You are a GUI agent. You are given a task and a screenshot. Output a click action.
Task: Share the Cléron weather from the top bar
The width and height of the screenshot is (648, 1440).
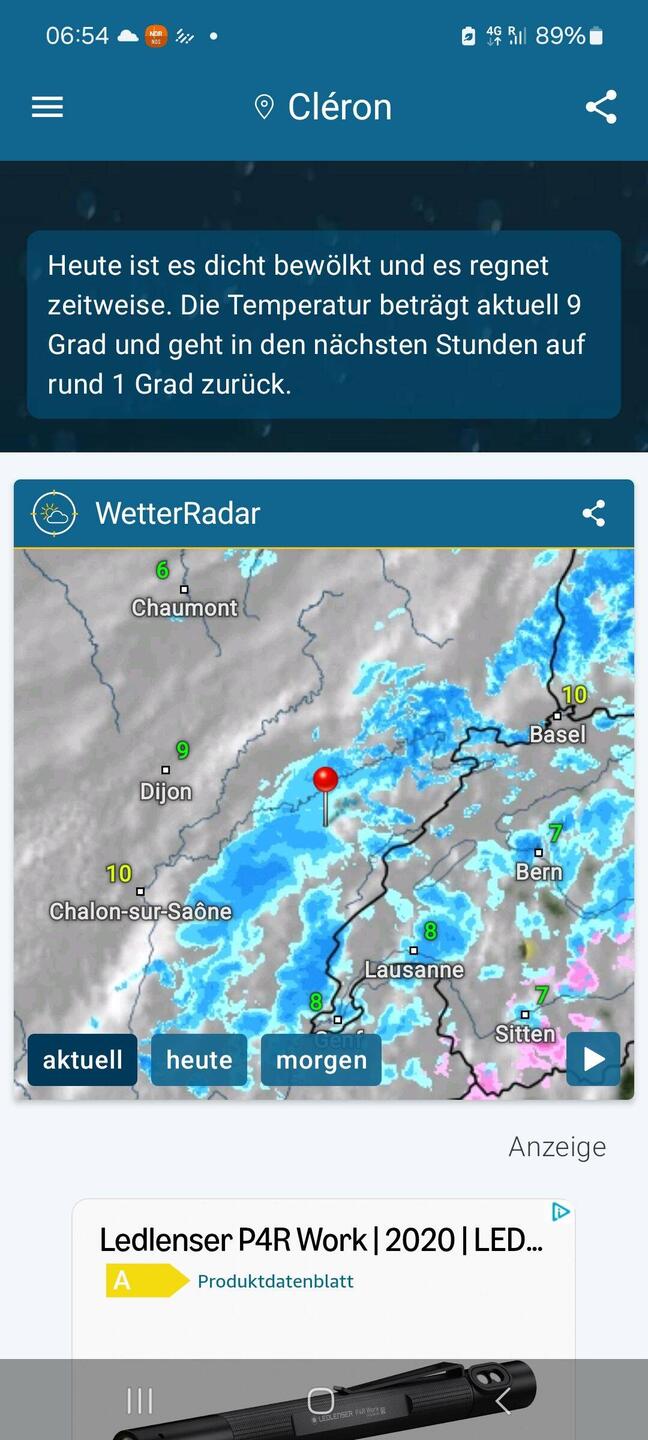[601, 108]
